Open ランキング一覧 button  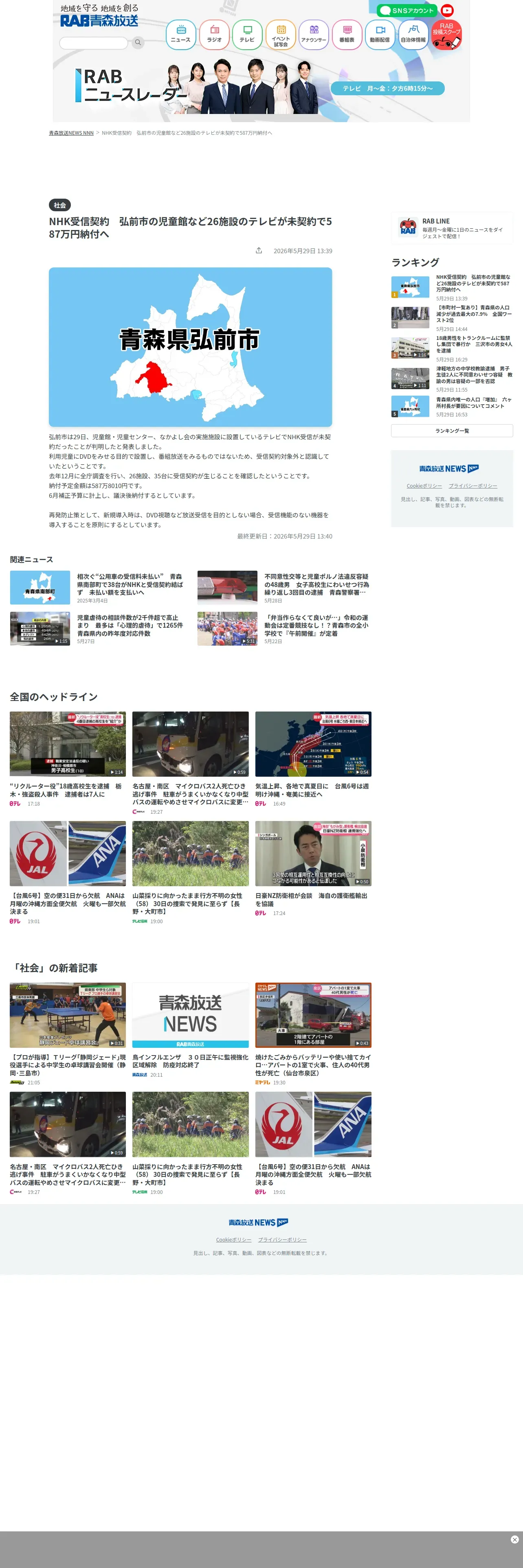point(452,431)
